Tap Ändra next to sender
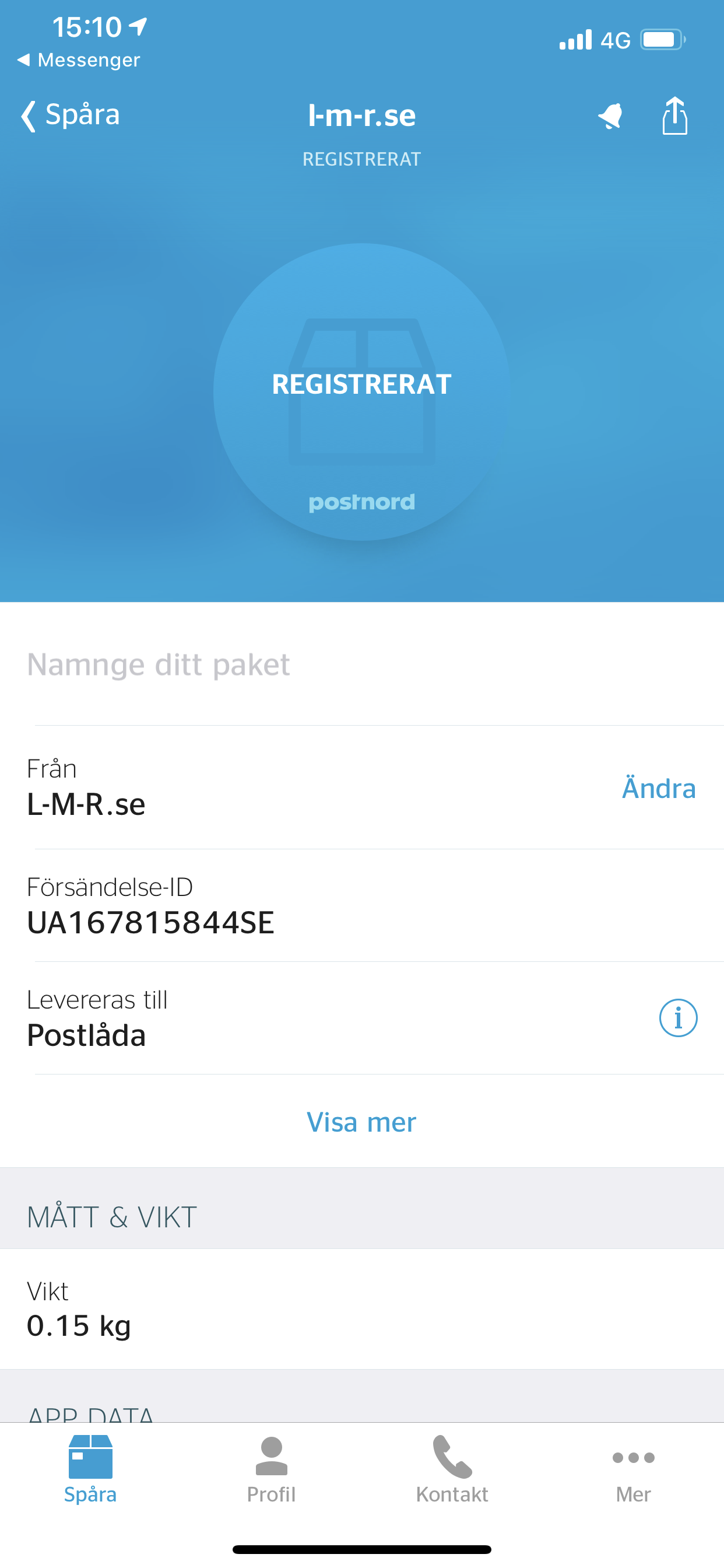This screenshot has height=1568, width=724. coord(658,788)
